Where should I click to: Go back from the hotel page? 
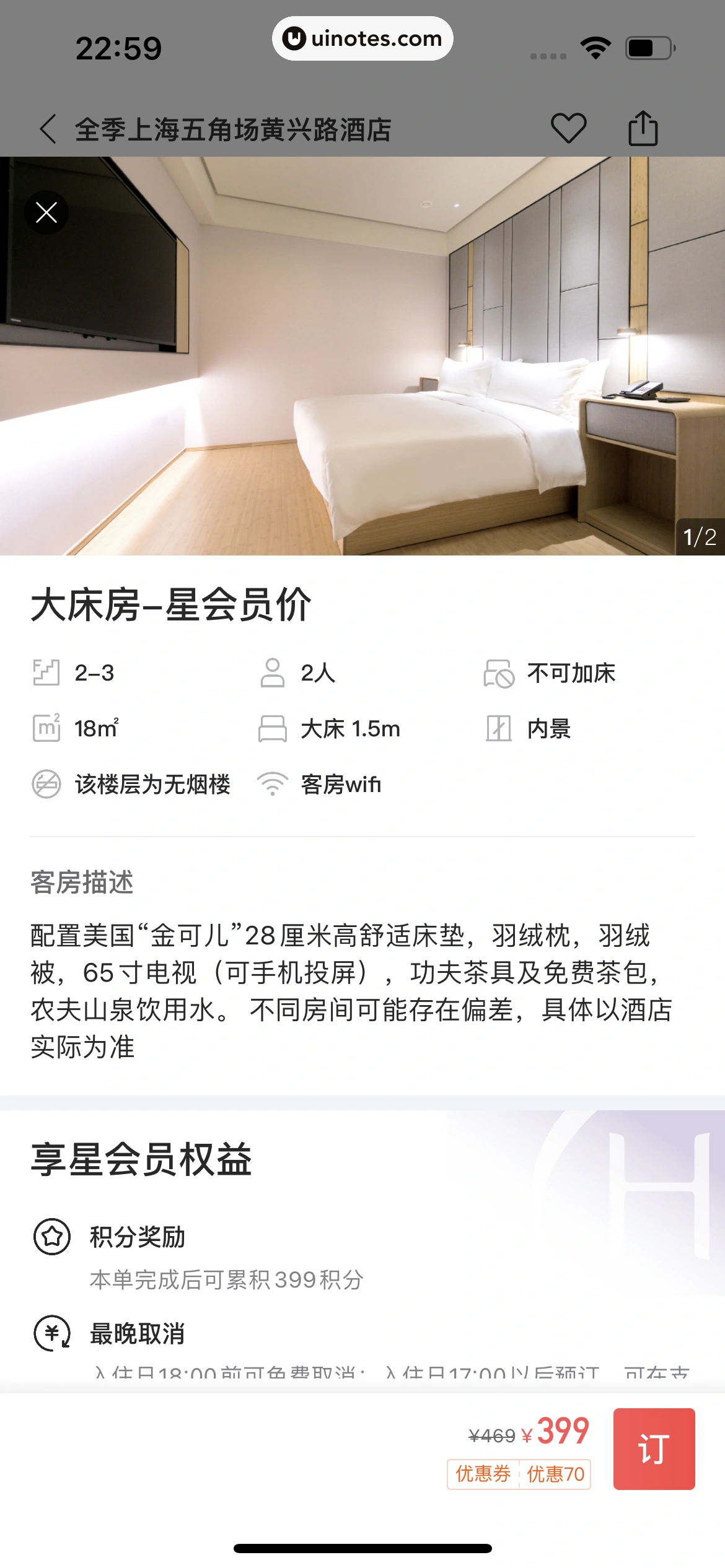click(x=48, y=129)
